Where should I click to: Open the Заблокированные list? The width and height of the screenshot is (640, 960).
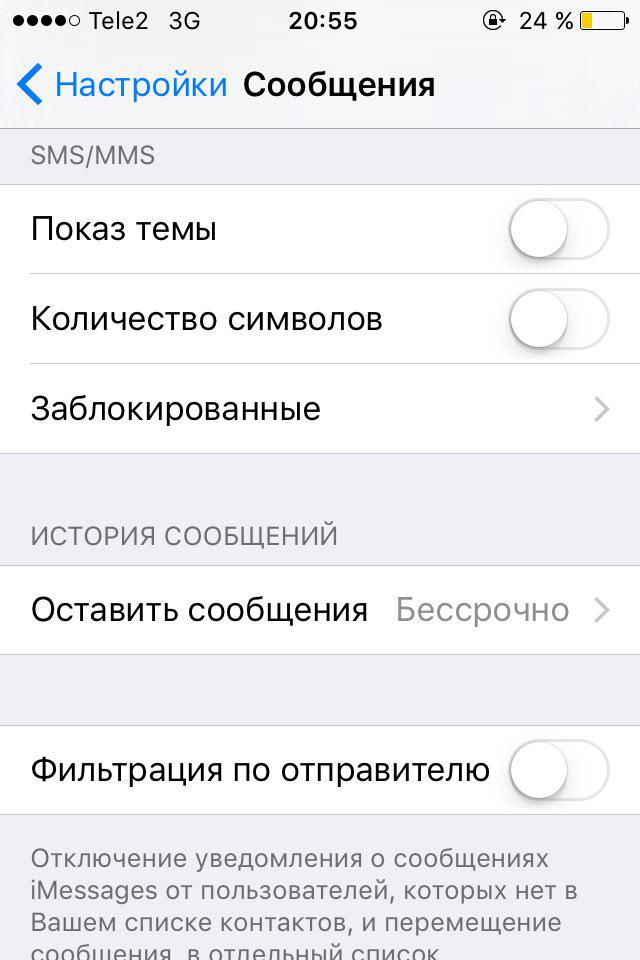[320, 409]
